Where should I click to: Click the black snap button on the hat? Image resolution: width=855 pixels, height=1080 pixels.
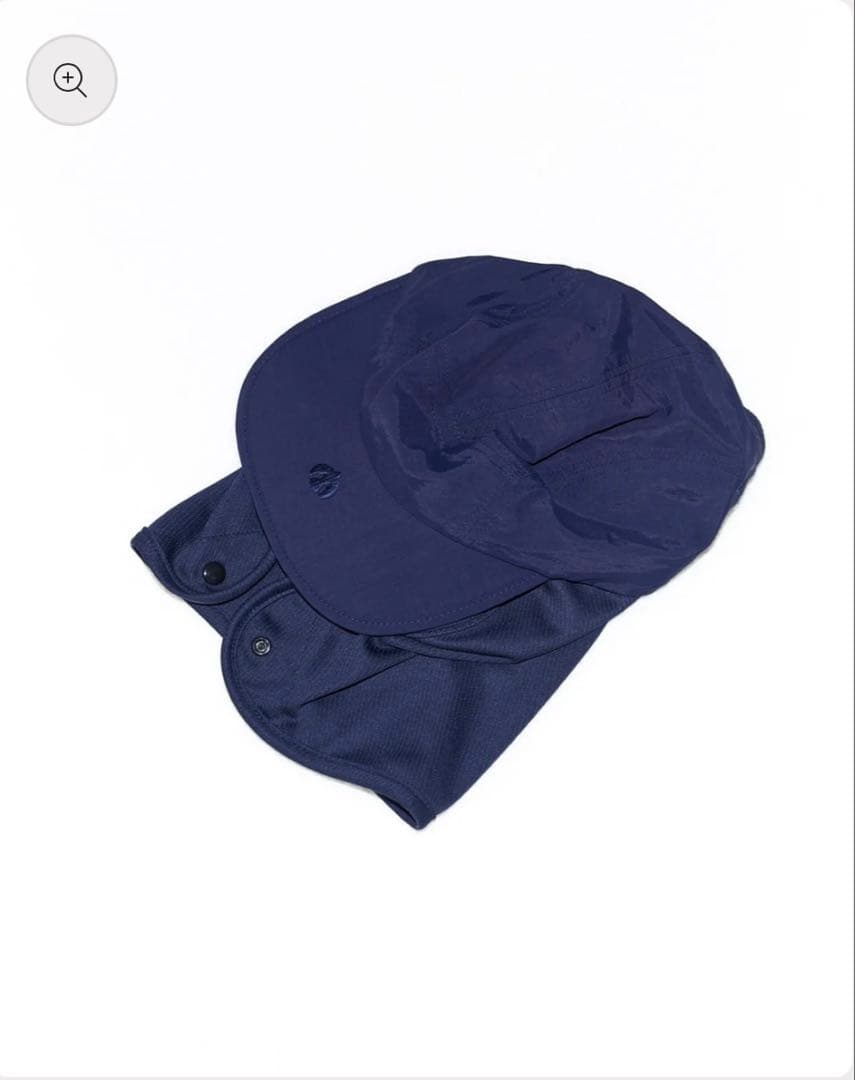[x=213, y=572]
